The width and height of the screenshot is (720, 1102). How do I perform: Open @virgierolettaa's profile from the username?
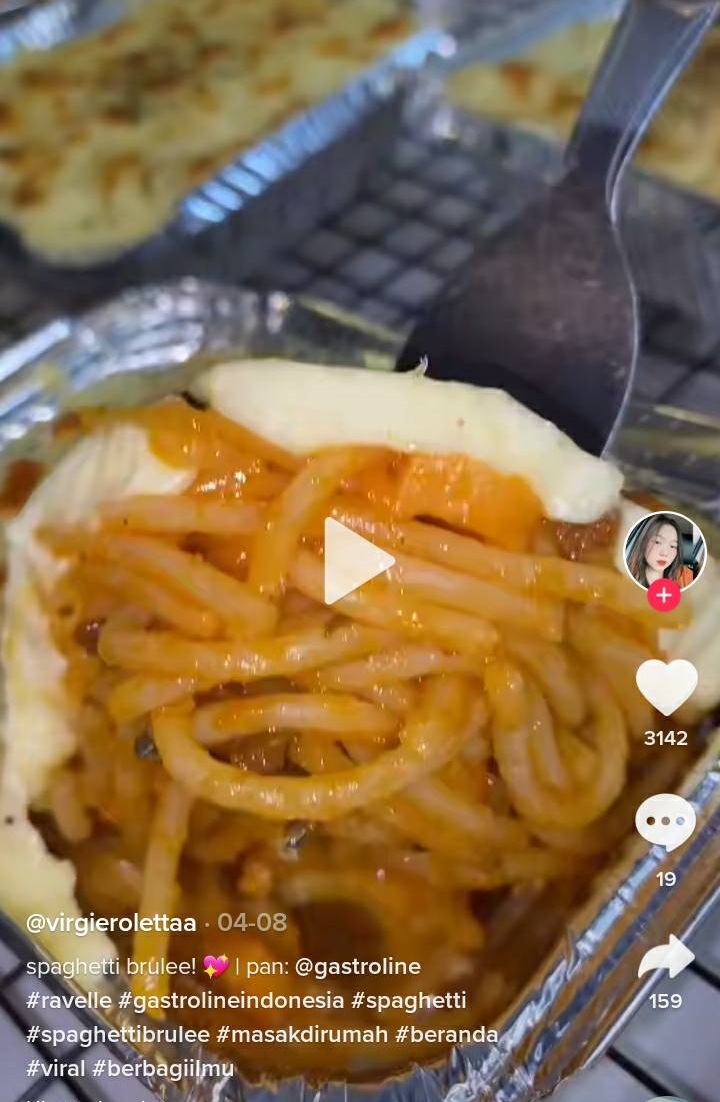111,922
